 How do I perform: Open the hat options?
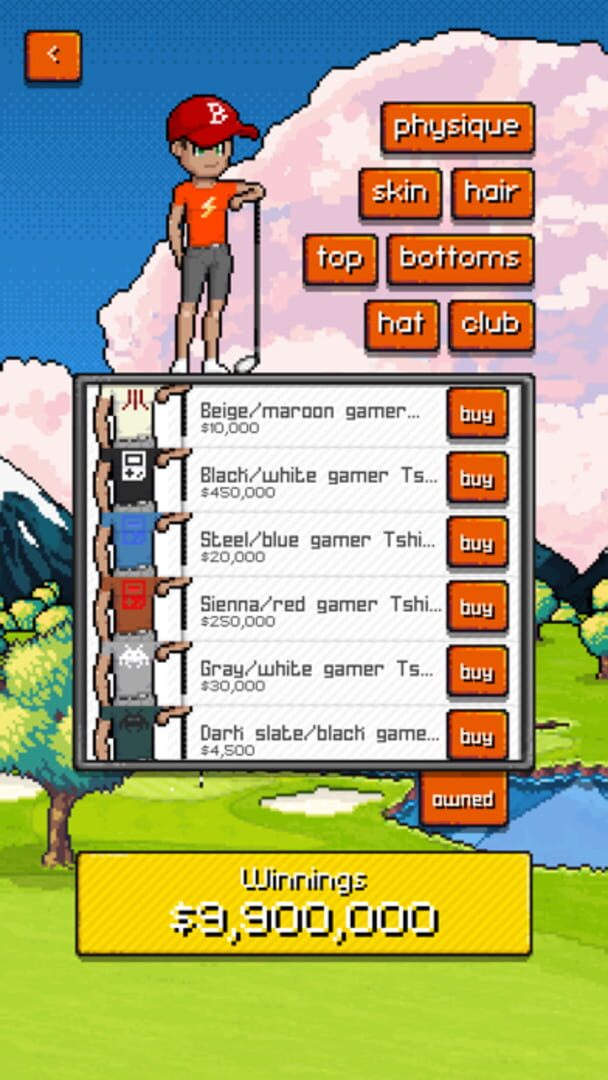tap(401, 325)
